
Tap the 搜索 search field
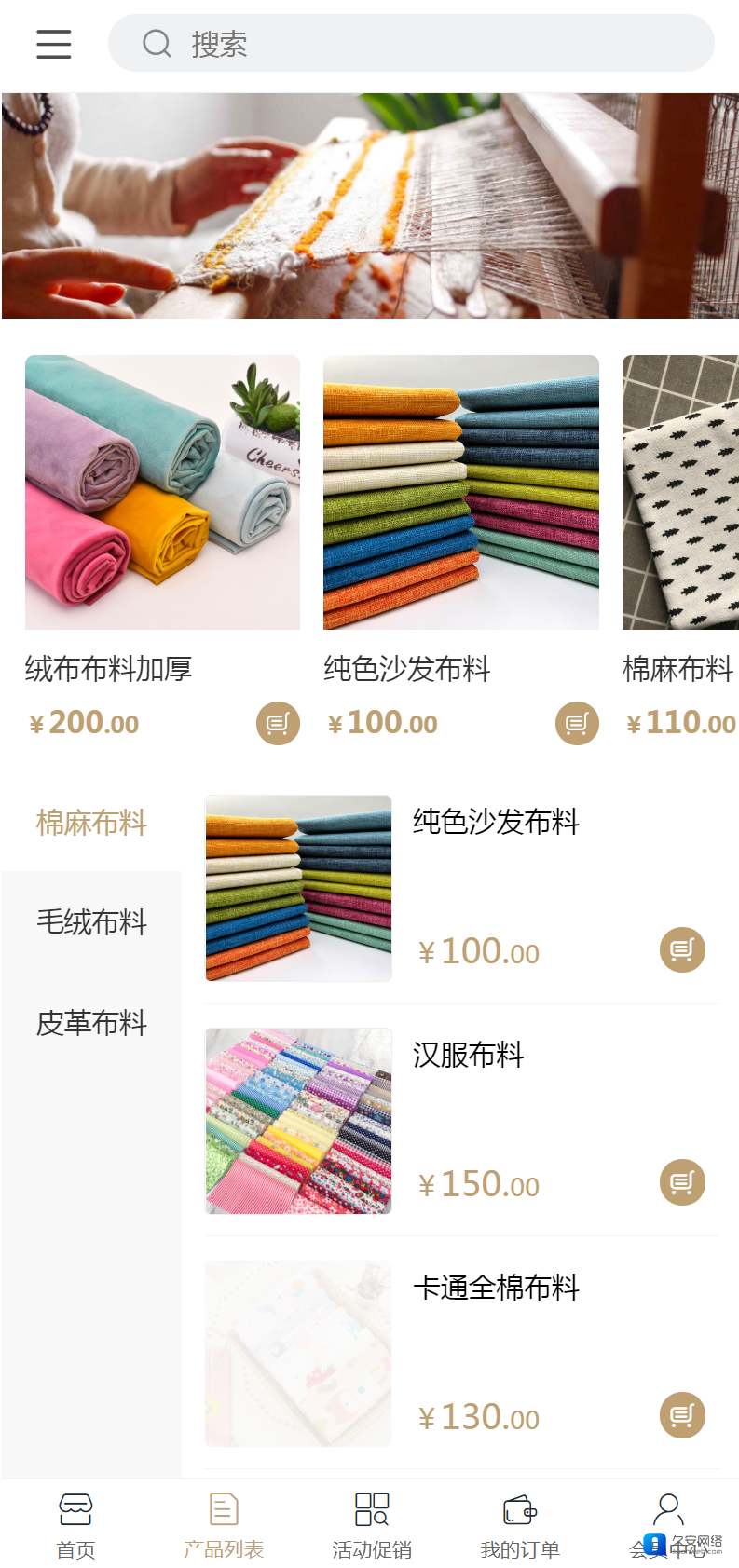pos(410,44)
